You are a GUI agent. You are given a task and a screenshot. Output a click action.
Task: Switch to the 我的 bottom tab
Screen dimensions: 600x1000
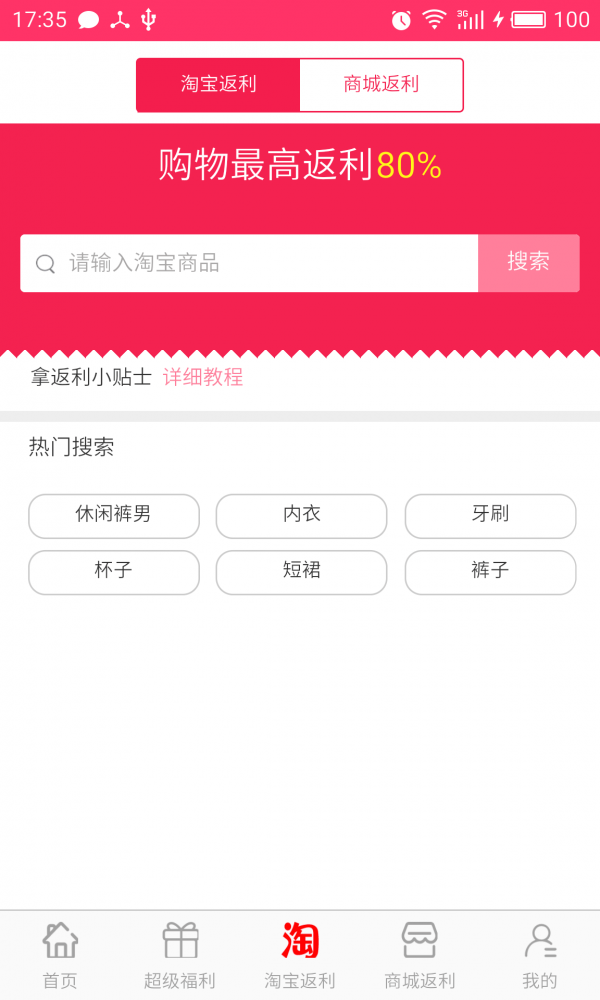(x=540, y=955)
